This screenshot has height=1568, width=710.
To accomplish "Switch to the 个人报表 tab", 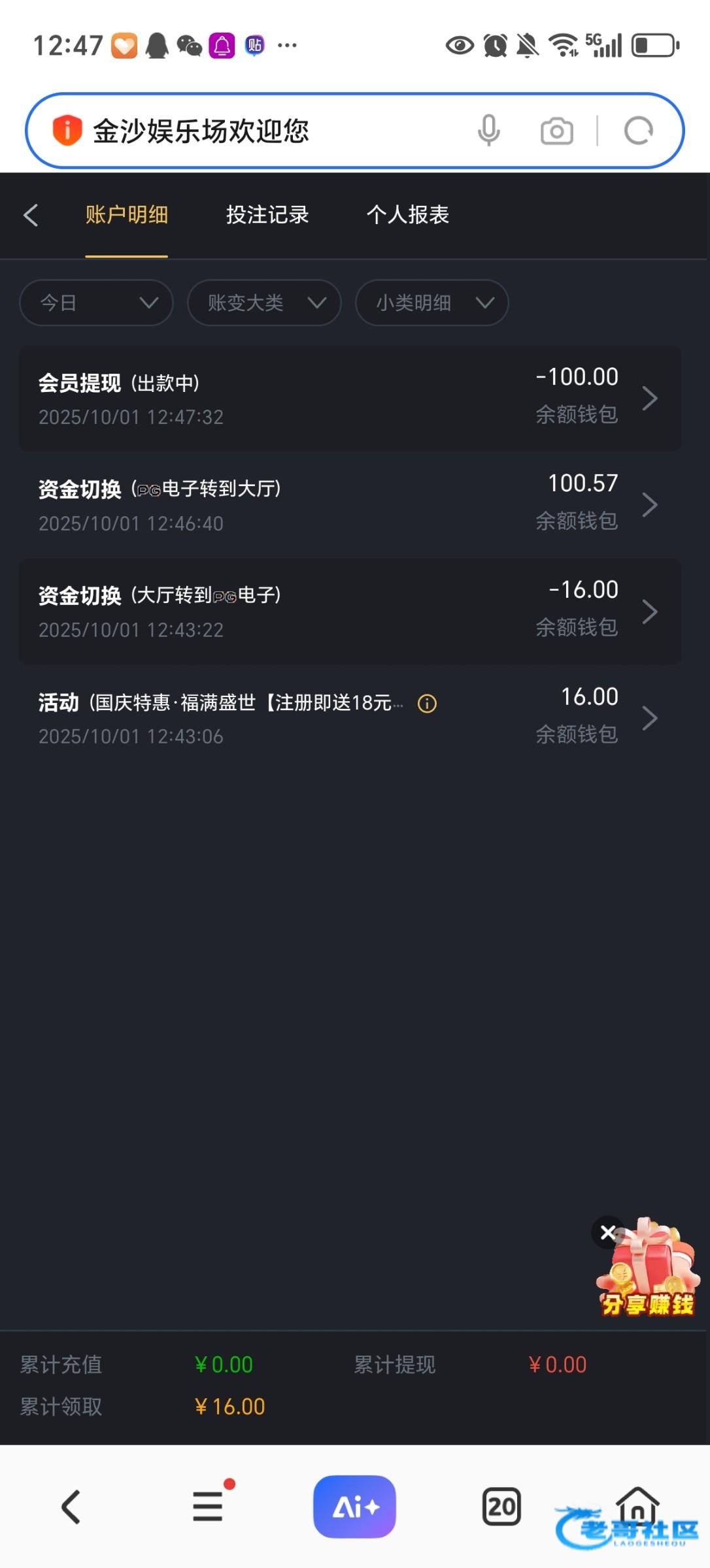I will (407, 215).
